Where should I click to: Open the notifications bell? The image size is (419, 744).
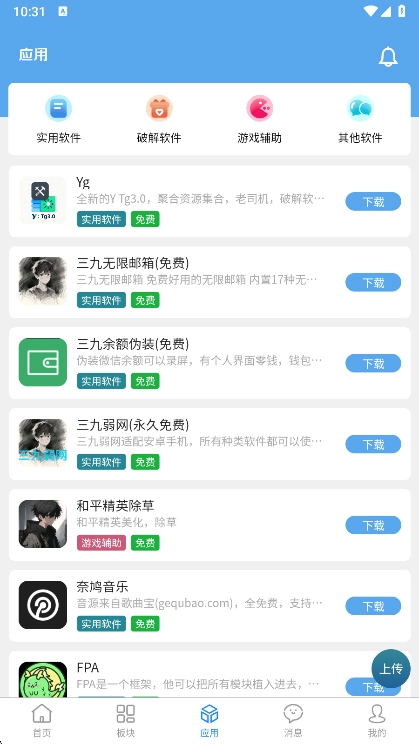pyautogui.click(x=388, y=56)
